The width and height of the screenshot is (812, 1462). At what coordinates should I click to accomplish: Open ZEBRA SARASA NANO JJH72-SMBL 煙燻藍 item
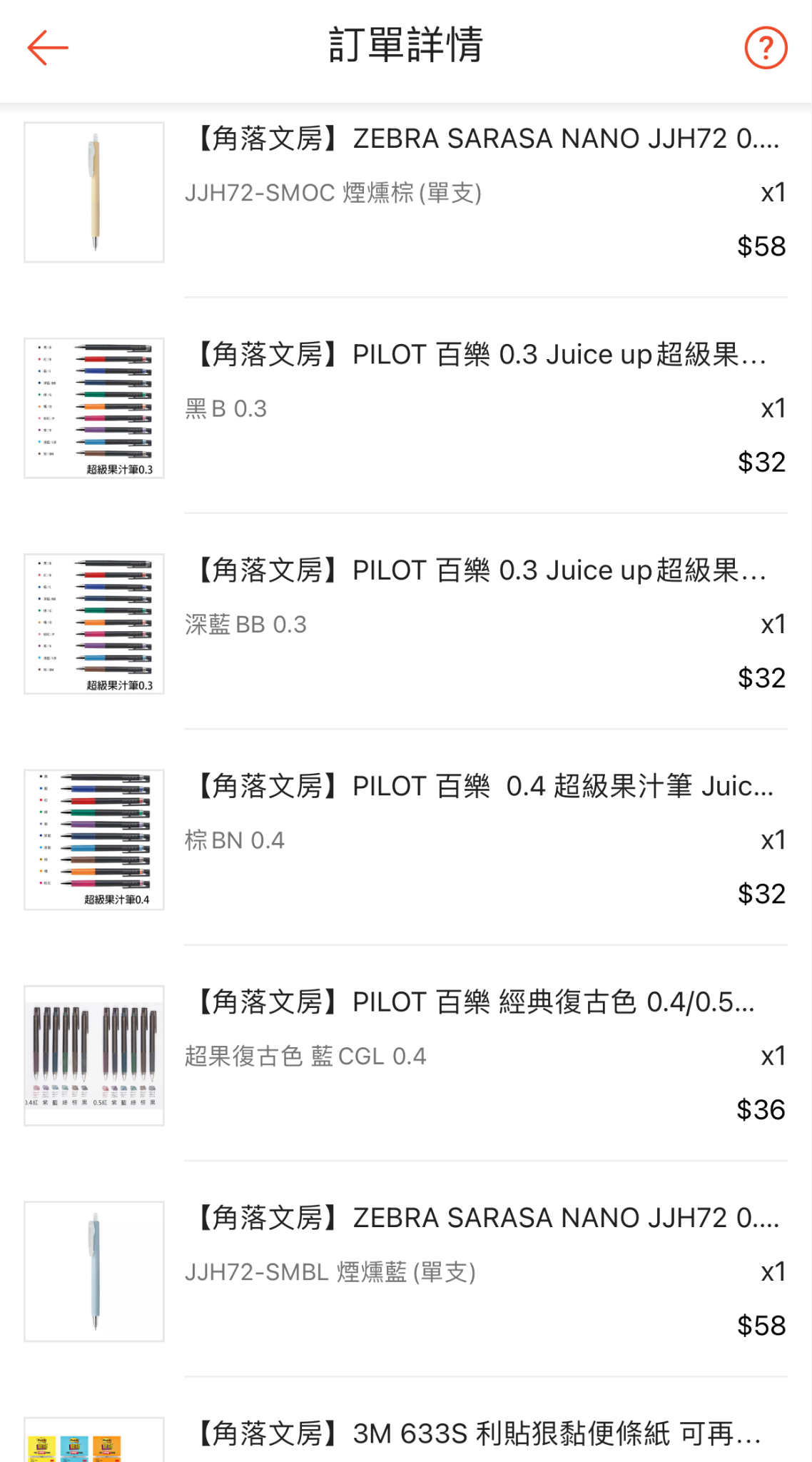(x=406, y=1271)
